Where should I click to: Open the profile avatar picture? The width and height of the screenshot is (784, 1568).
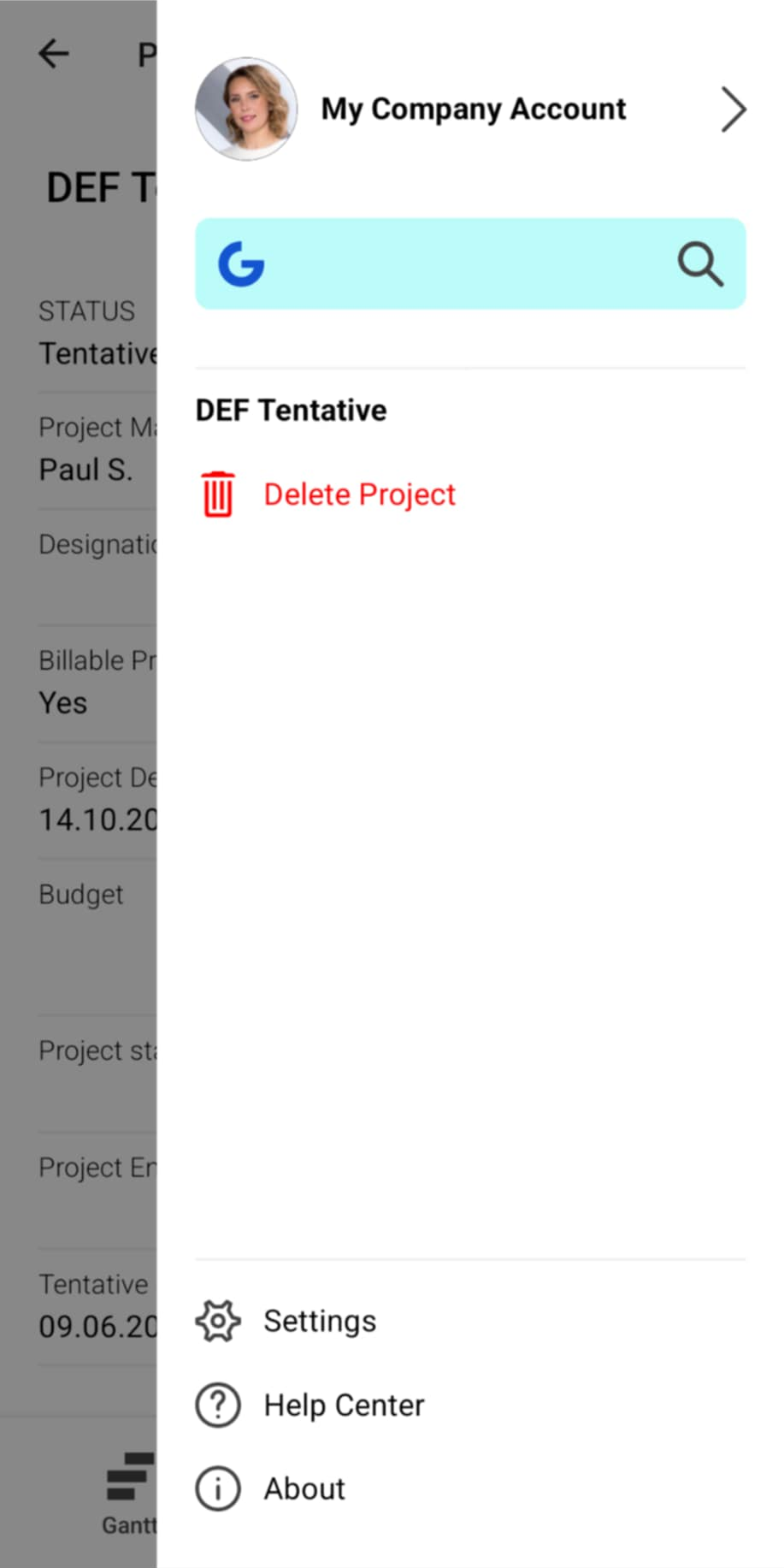(x=245, y=109)
